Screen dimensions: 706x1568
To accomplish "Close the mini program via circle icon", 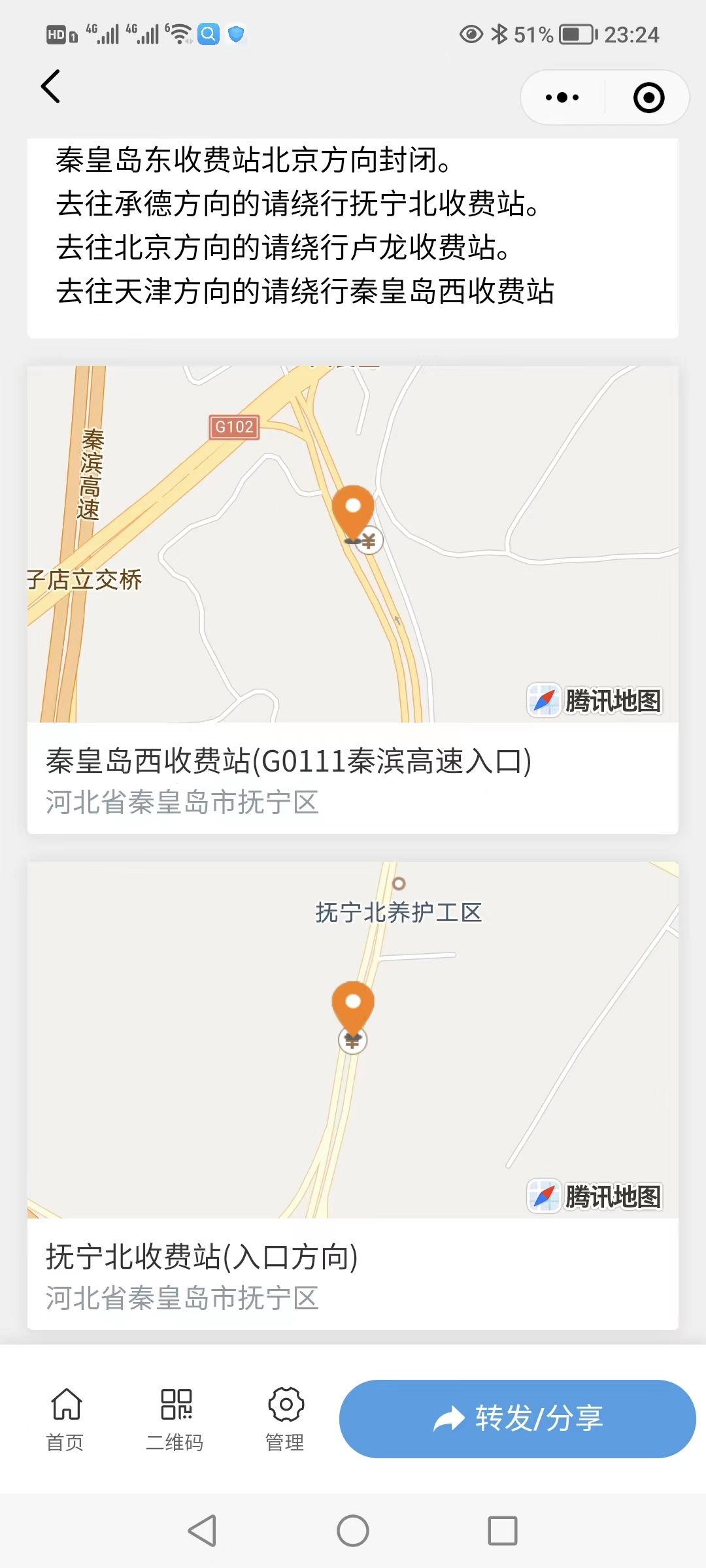I will click(x=648, y=98).
